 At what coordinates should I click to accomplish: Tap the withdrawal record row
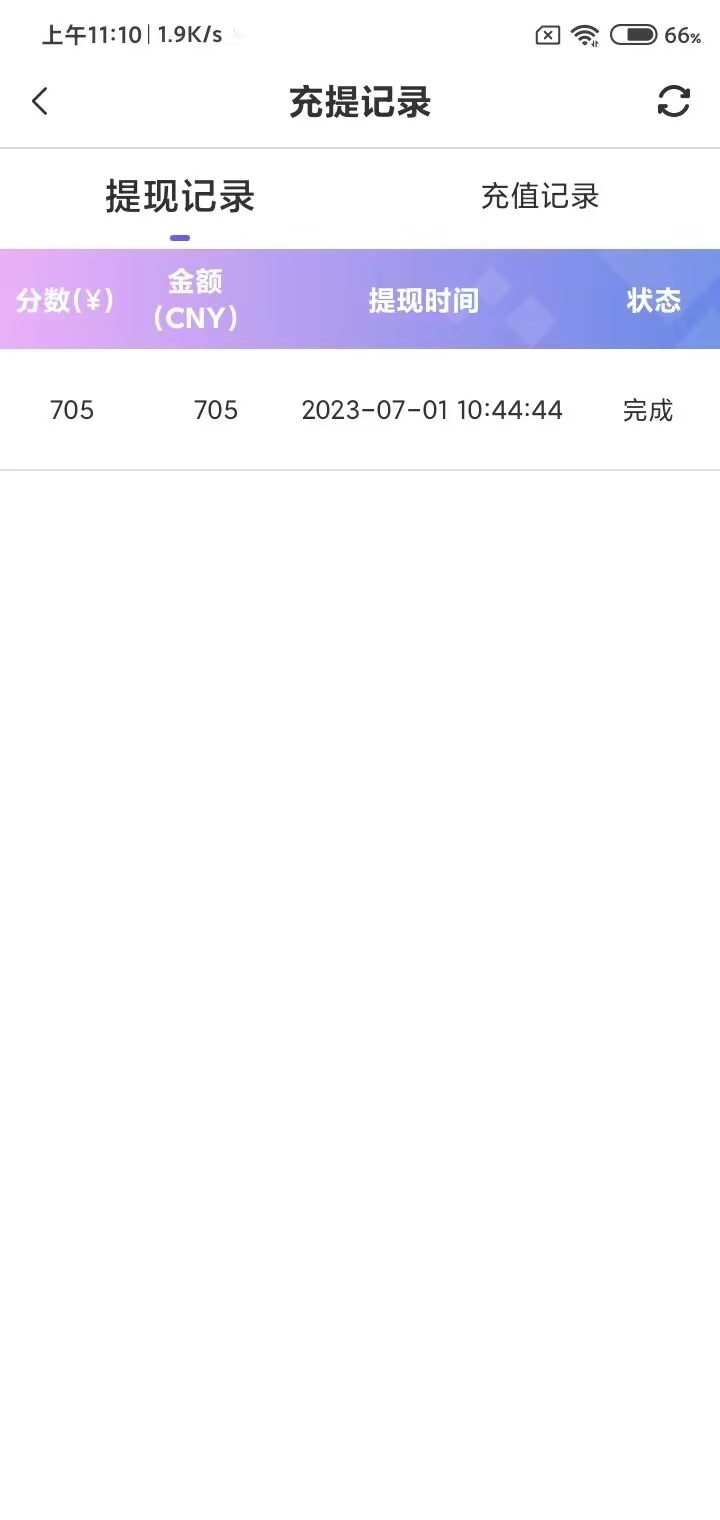[x=360, y=410]
